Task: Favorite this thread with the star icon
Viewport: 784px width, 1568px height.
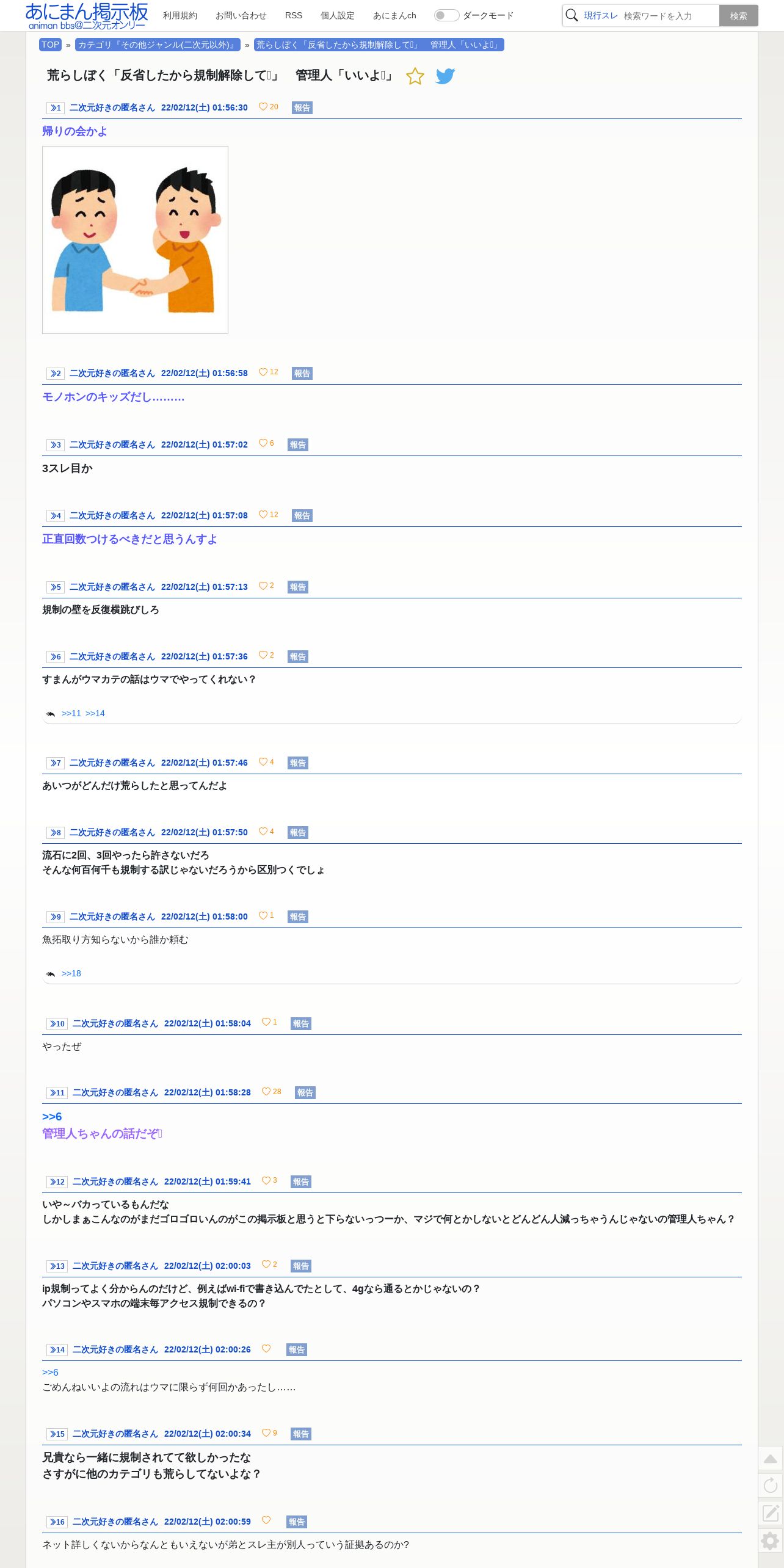Action: coord(415,76)
